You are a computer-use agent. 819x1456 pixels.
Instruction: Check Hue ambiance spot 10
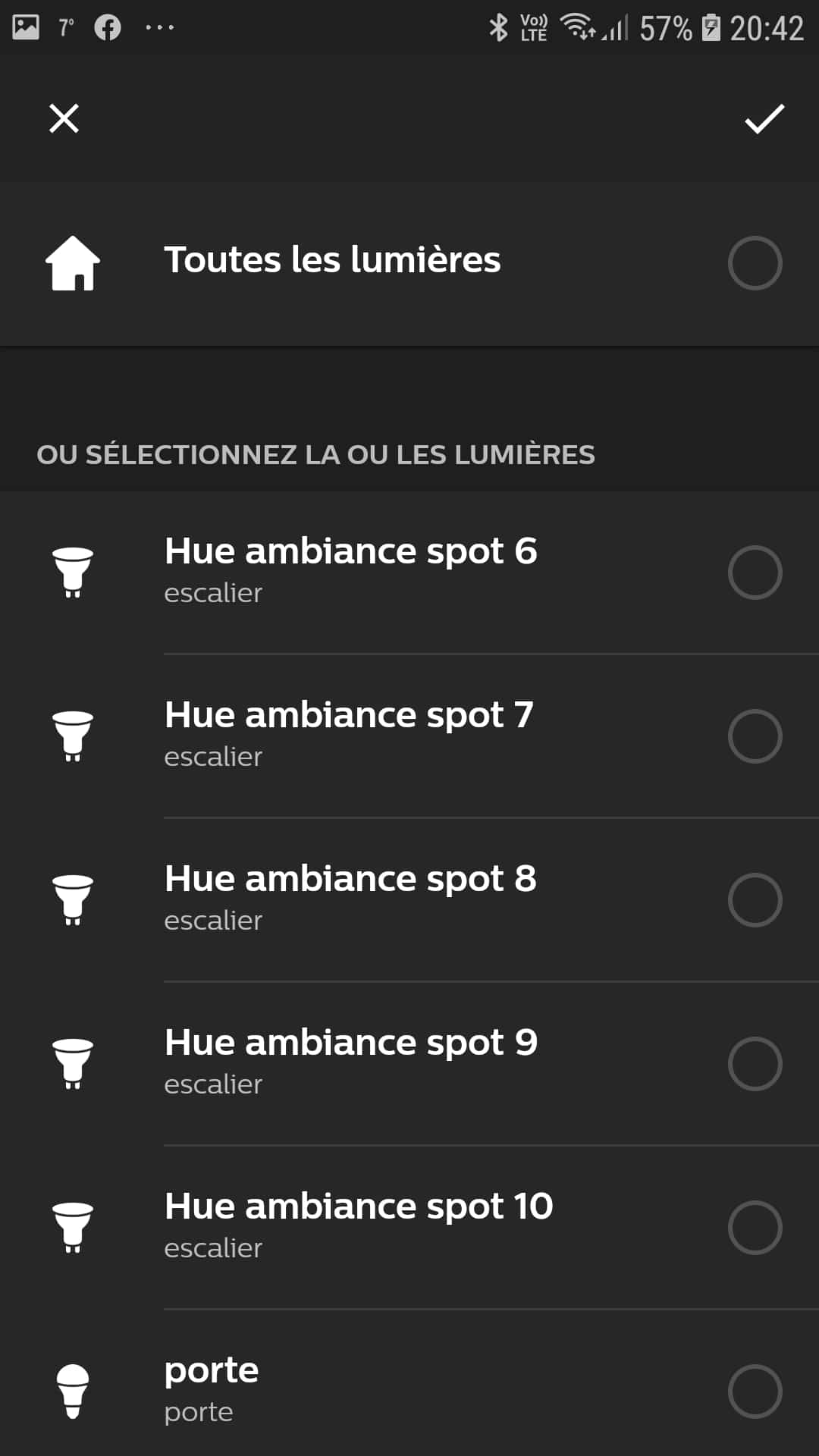tap(409, 1228)
